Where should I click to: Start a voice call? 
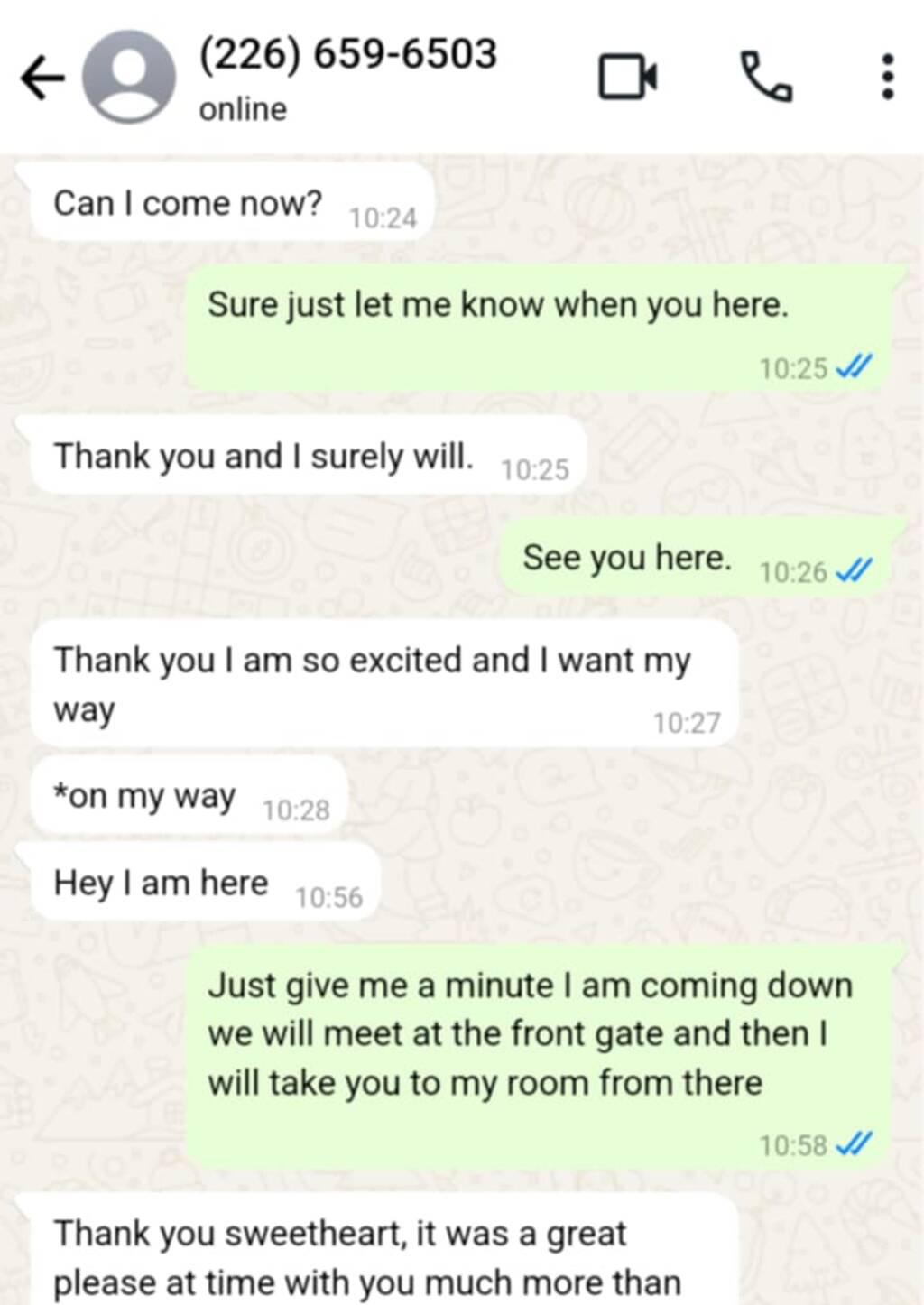766,77
